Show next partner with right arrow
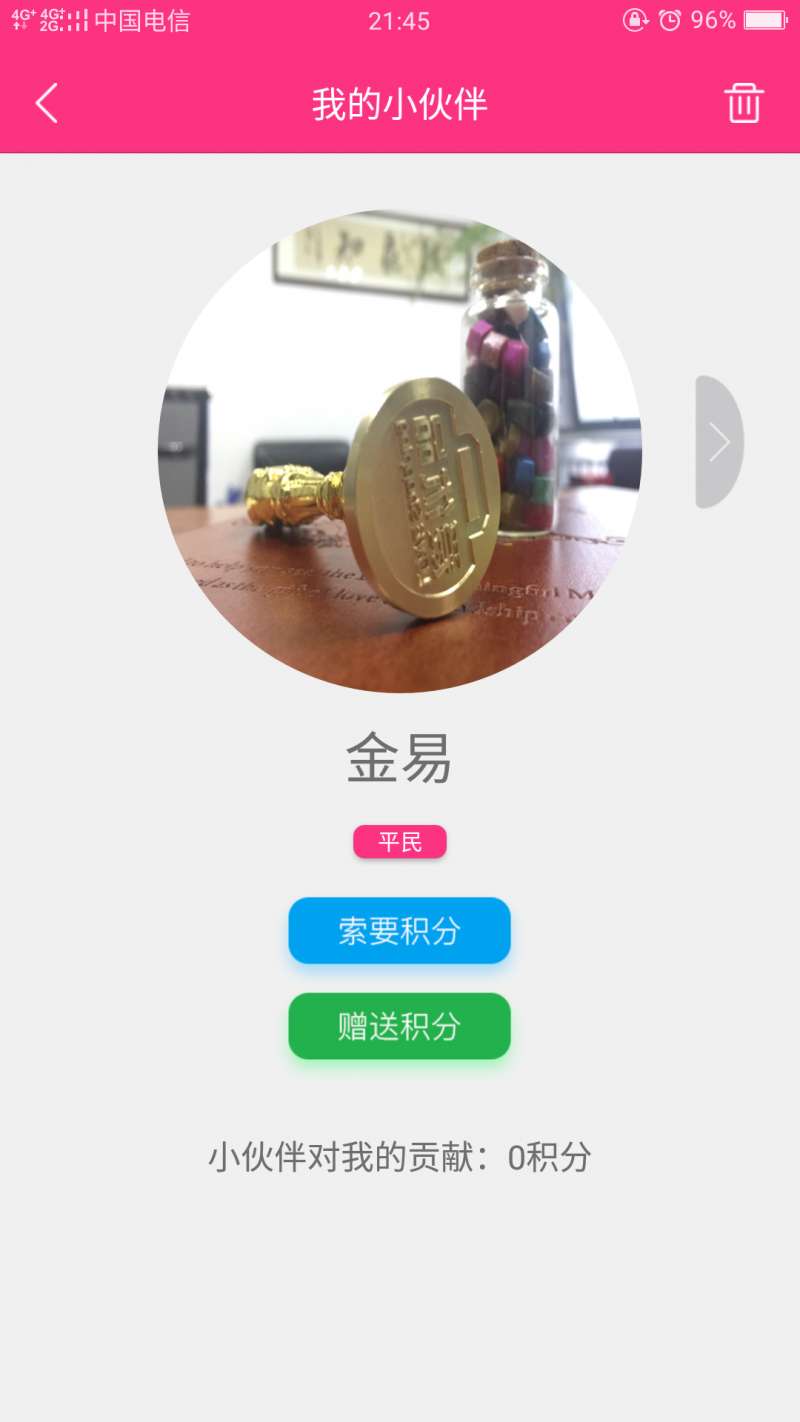The image size is (800, 1422). tap(719, 442)
